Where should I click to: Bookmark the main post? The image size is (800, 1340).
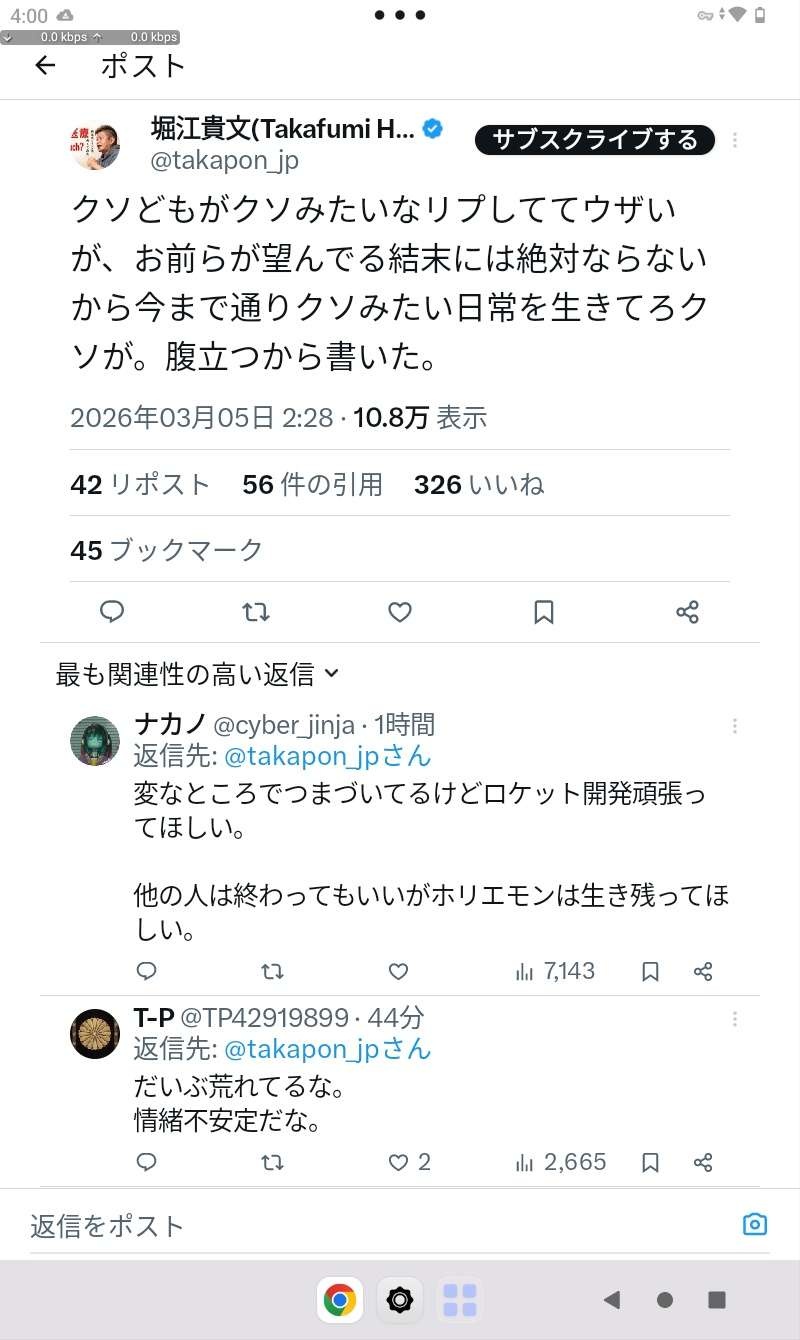click(544, 612)
